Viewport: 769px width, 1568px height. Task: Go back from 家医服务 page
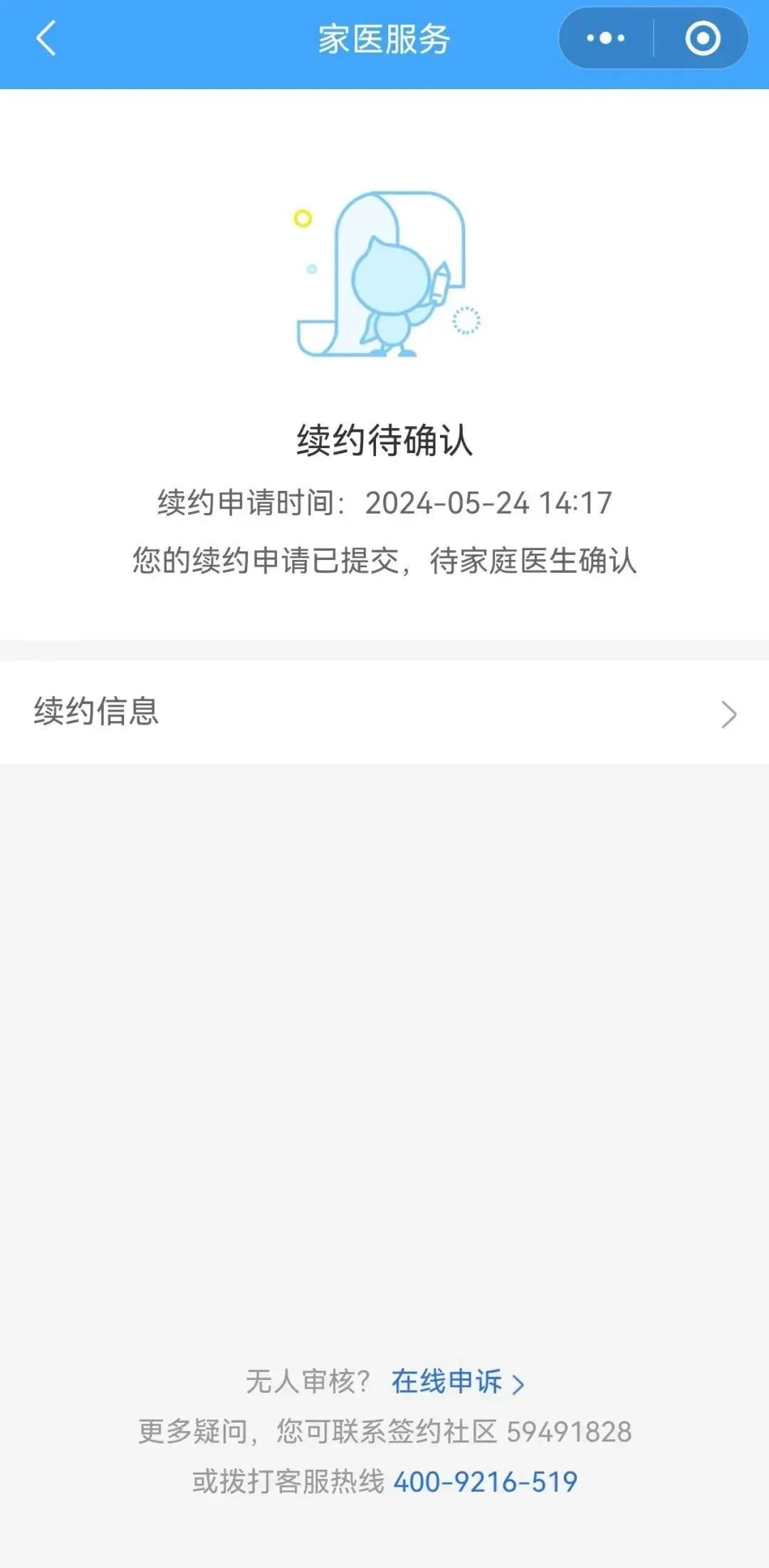click(x=46, y=38)
